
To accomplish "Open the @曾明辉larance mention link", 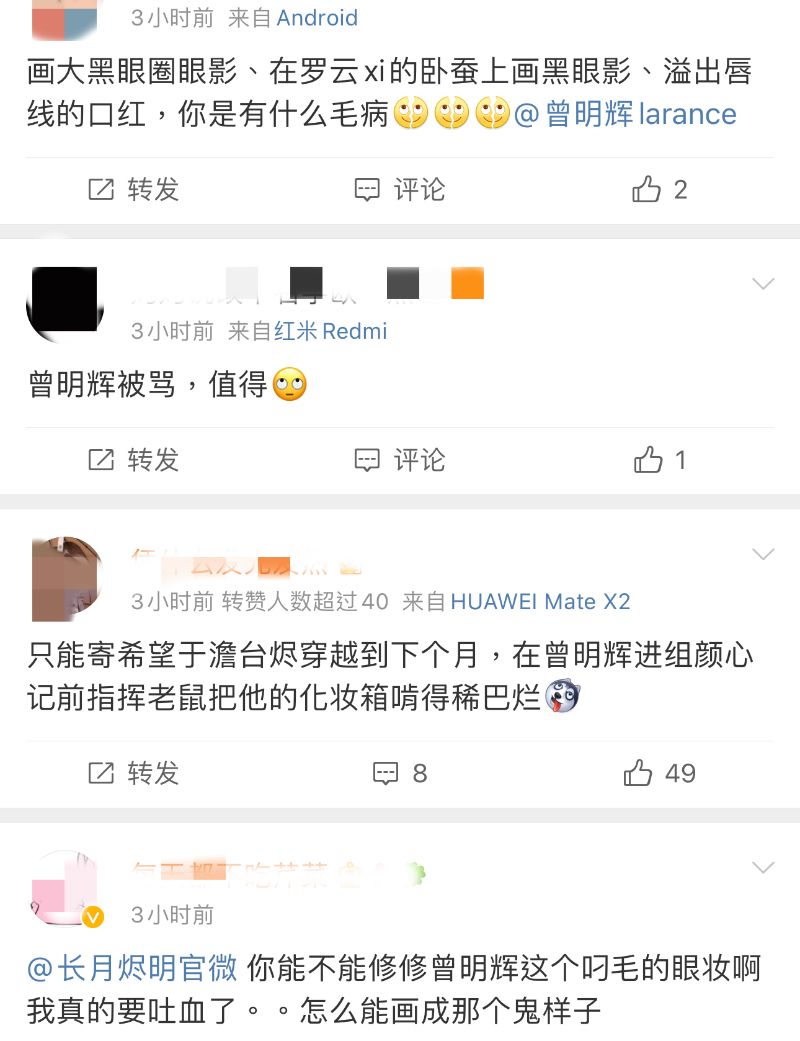I will tap(626, 114).
